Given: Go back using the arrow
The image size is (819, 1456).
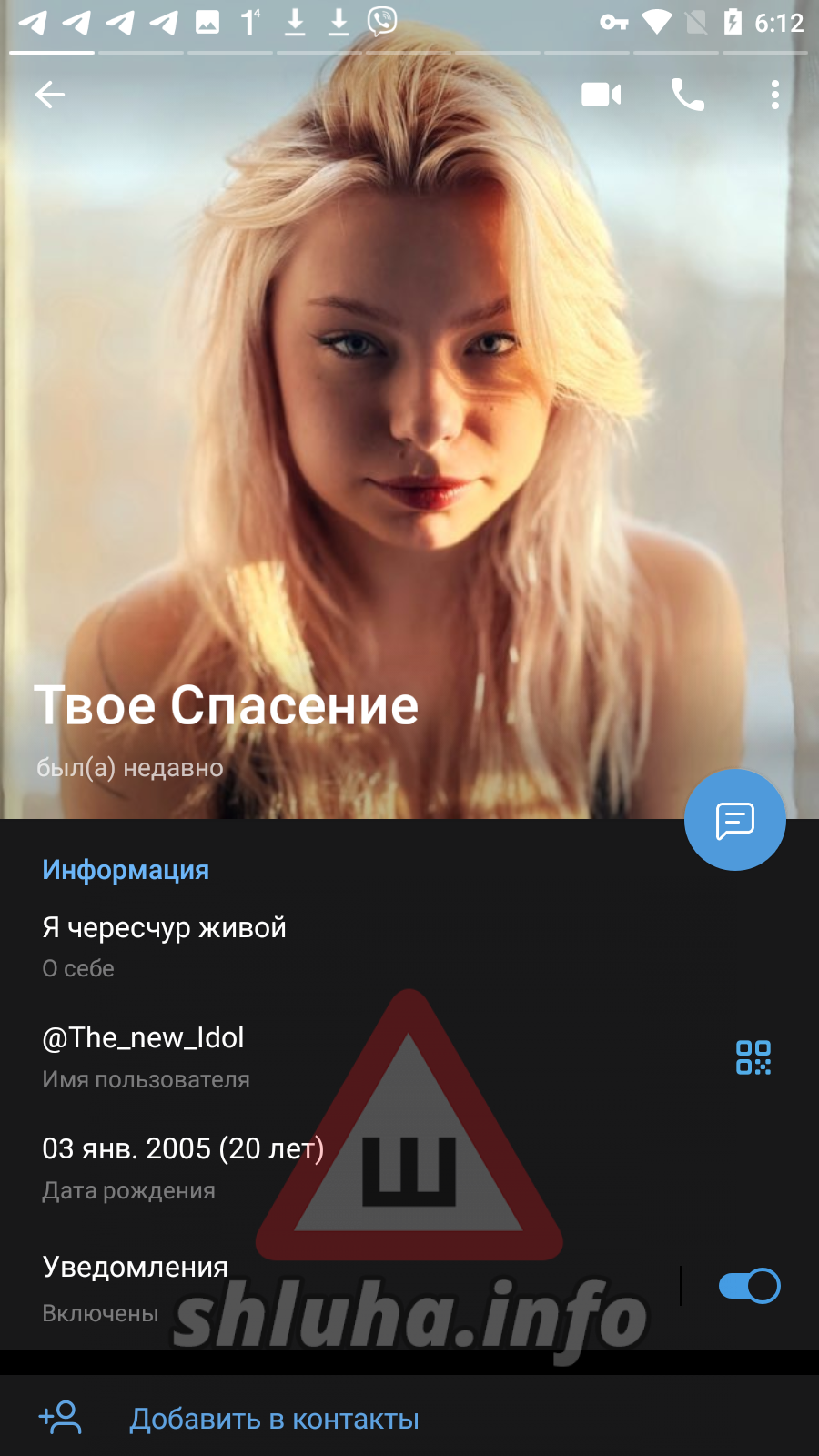Looking at the screenshot, I should (50, 95).
